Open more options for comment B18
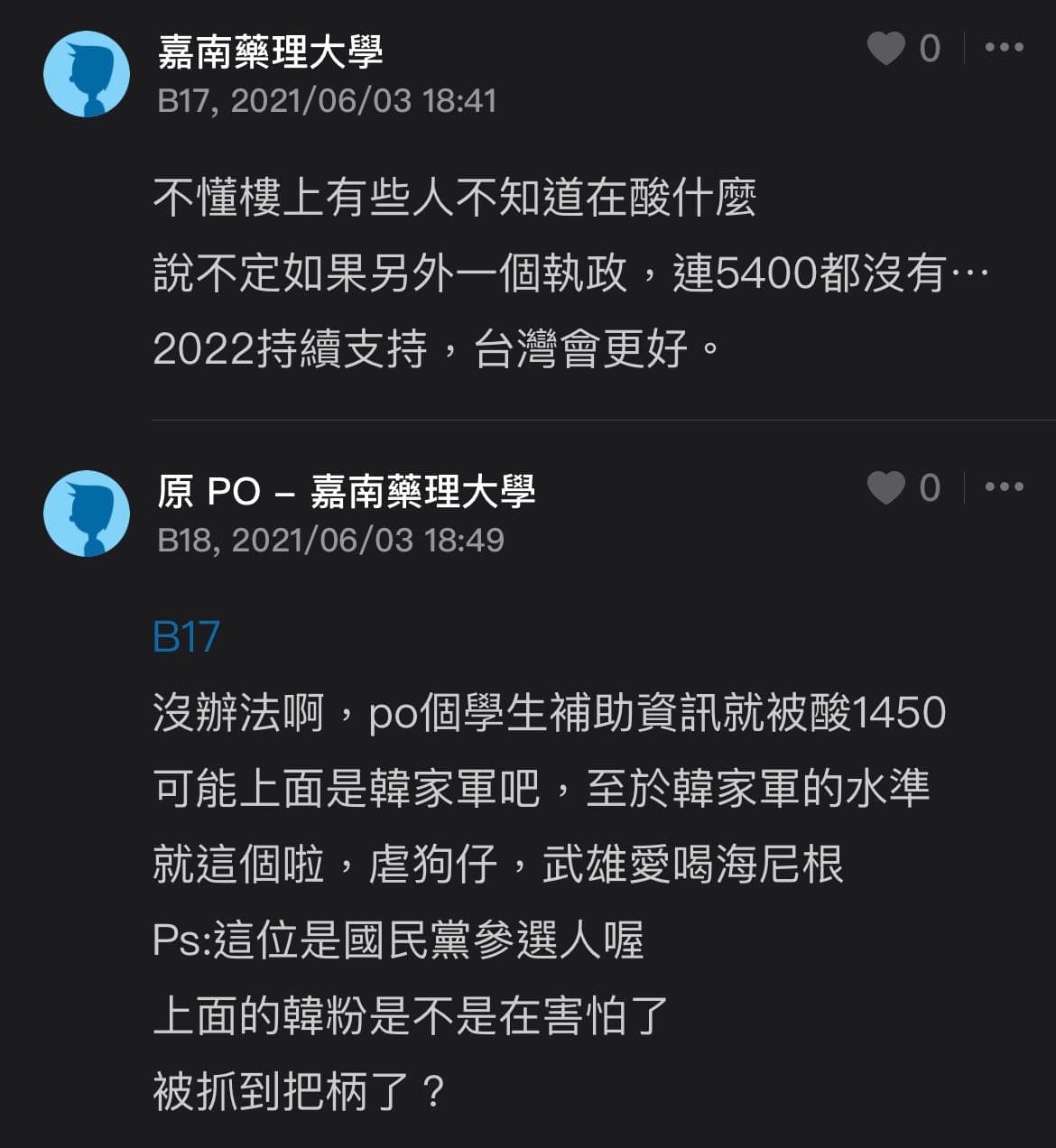The width and height of the screenshot is (1056, 1148). 1004,487
